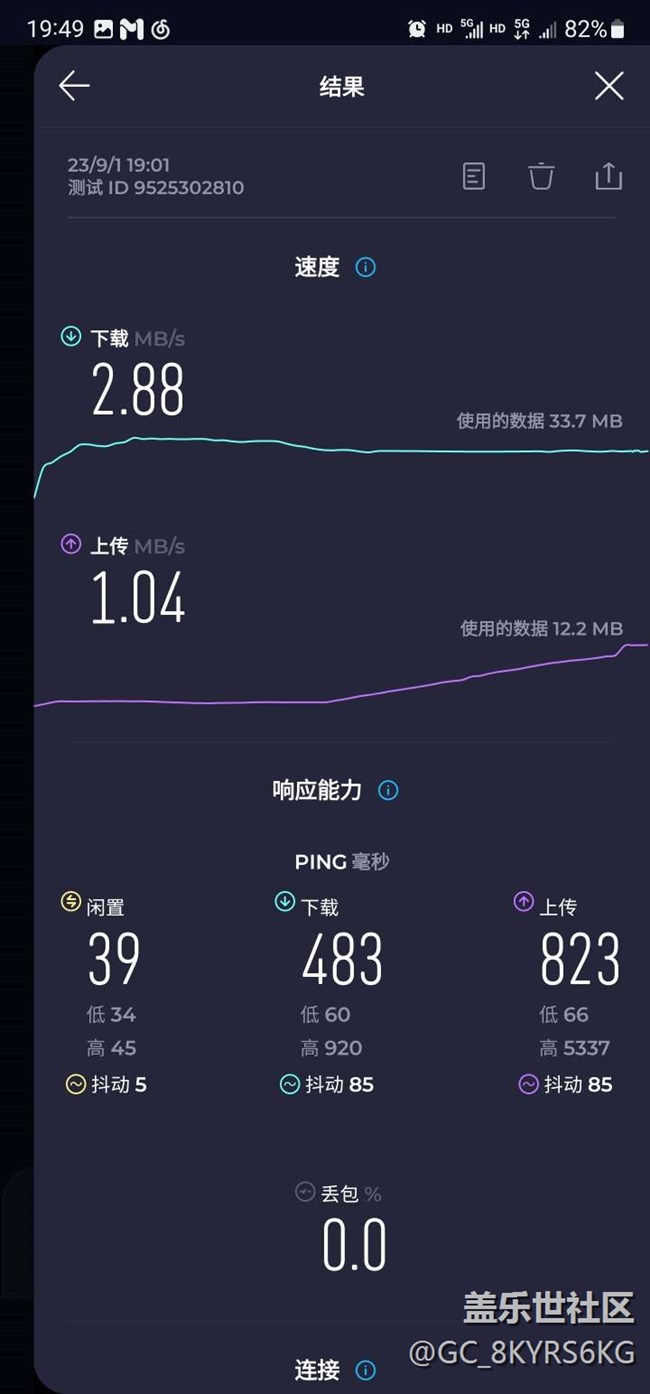This screenshot has height=1394, width=650.
Task: Close the results screen
Action: tap(609, 87)
